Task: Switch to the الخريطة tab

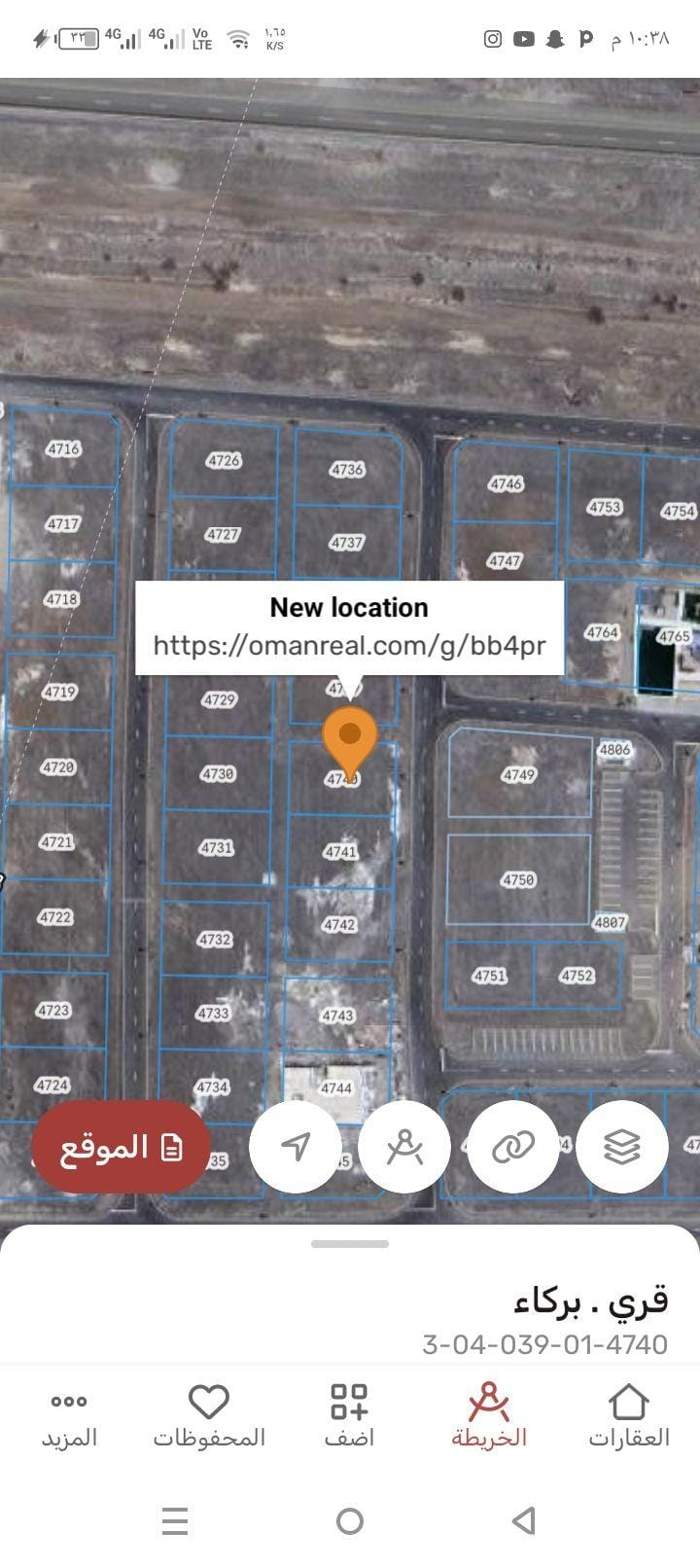Action: [x=489, y=1416]
